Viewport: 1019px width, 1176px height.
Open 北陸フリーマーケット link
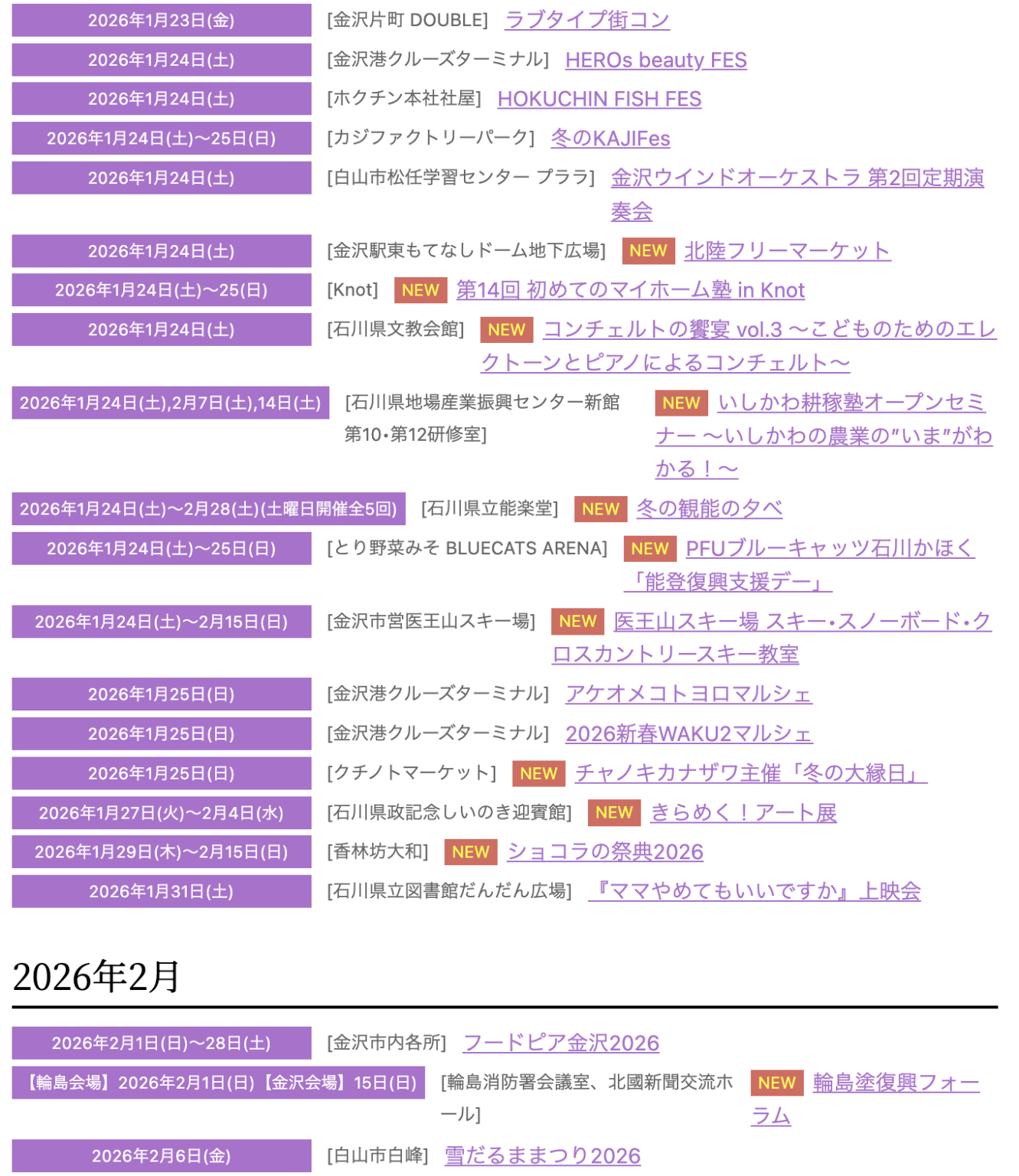coord(786,251)
